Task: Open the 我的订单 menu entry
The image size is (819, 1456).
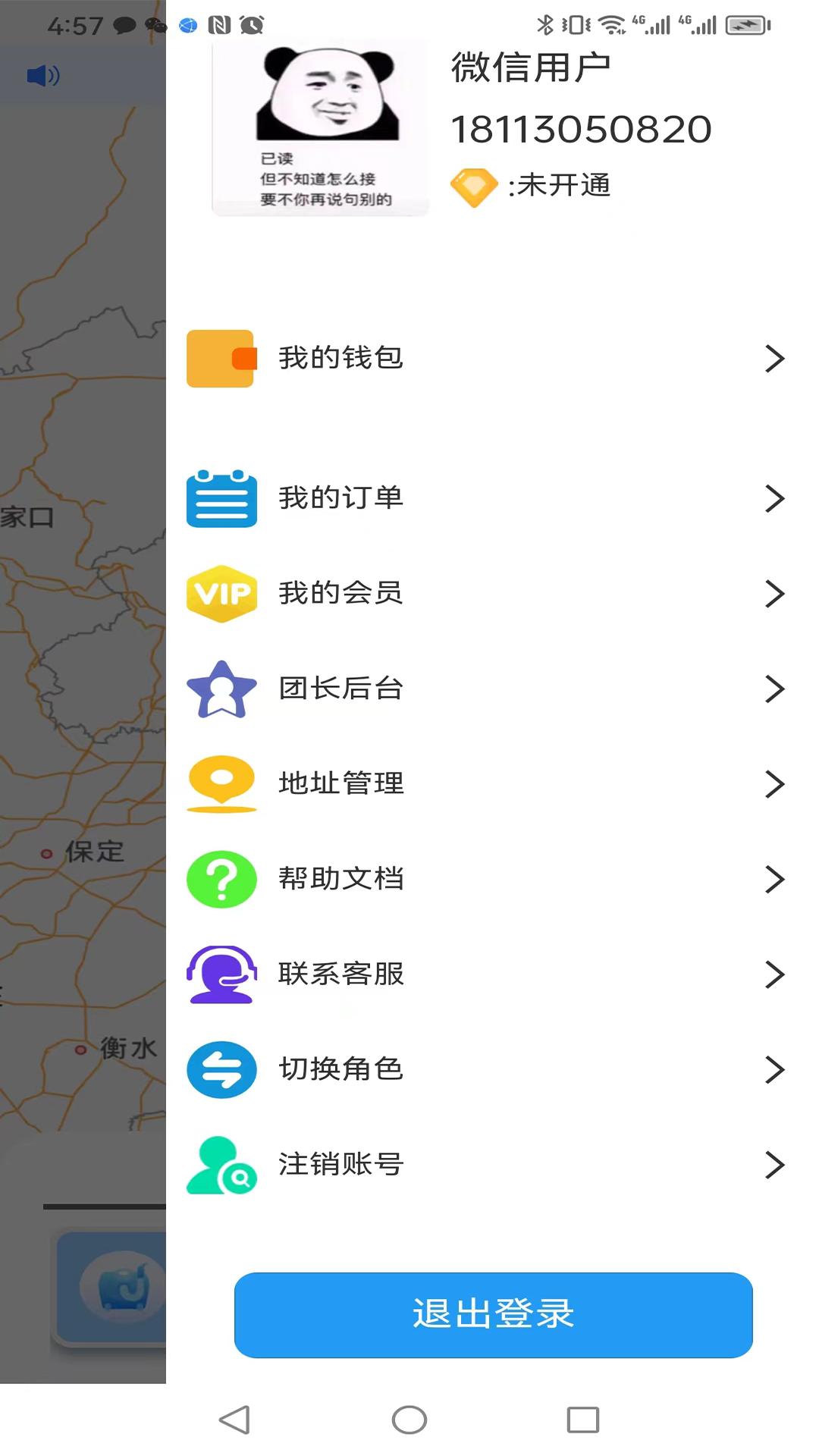Action: 340,498
